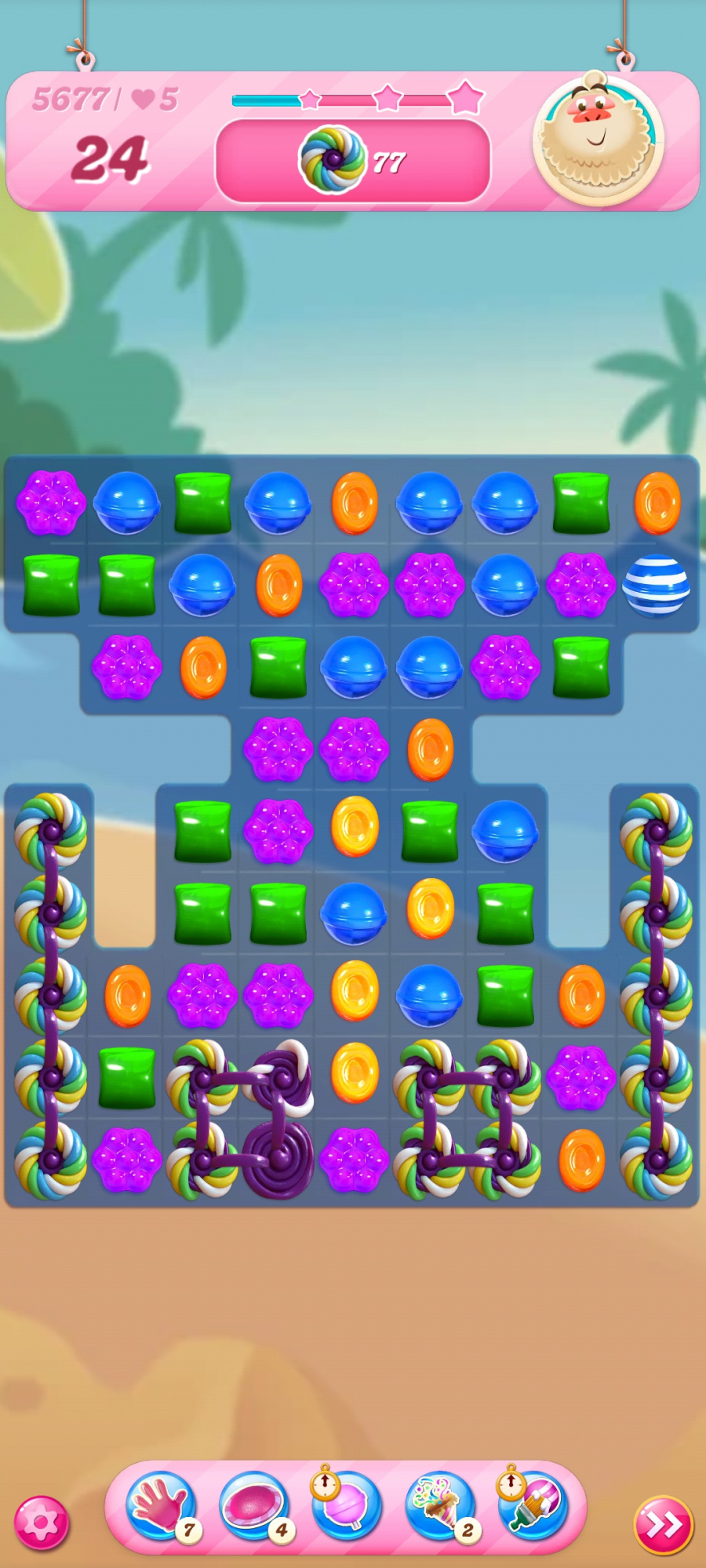
Task: Tap the pink fast-forward arrows button
Action: 663,1525
